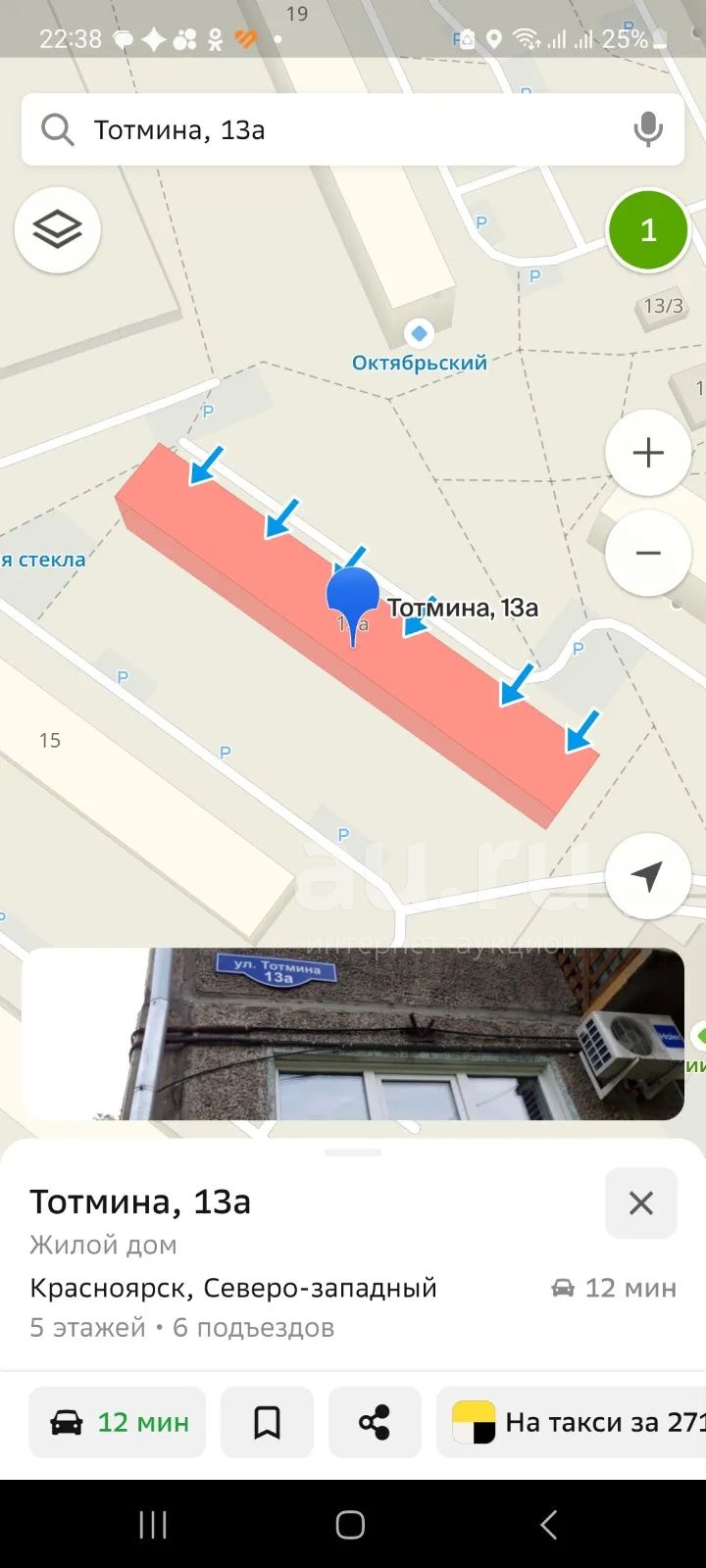Open the map layers button
The image size is (706, 1568).
coord(57,230)
